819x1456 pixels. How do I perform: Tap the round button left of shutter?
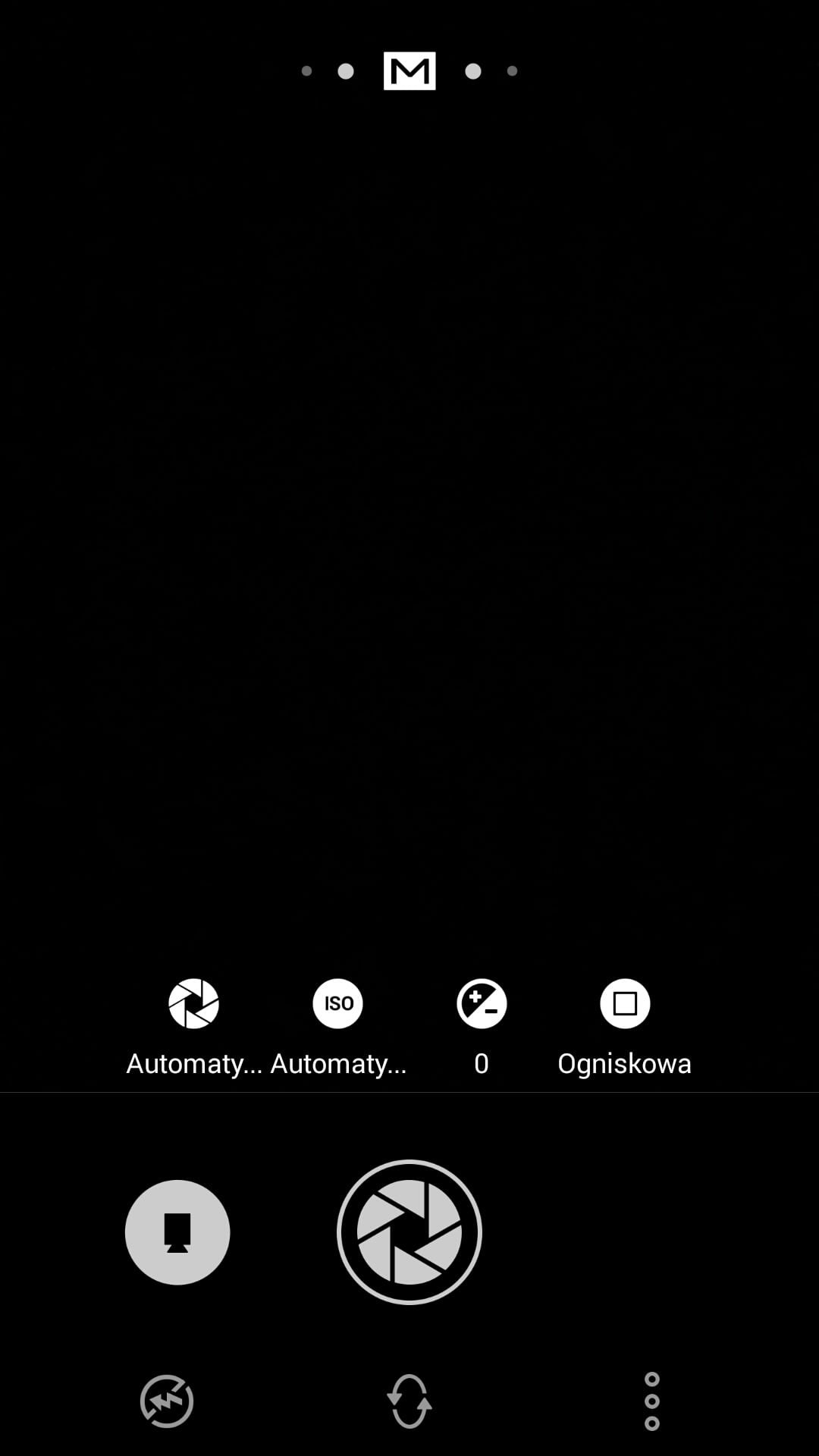coord(177,1232)
